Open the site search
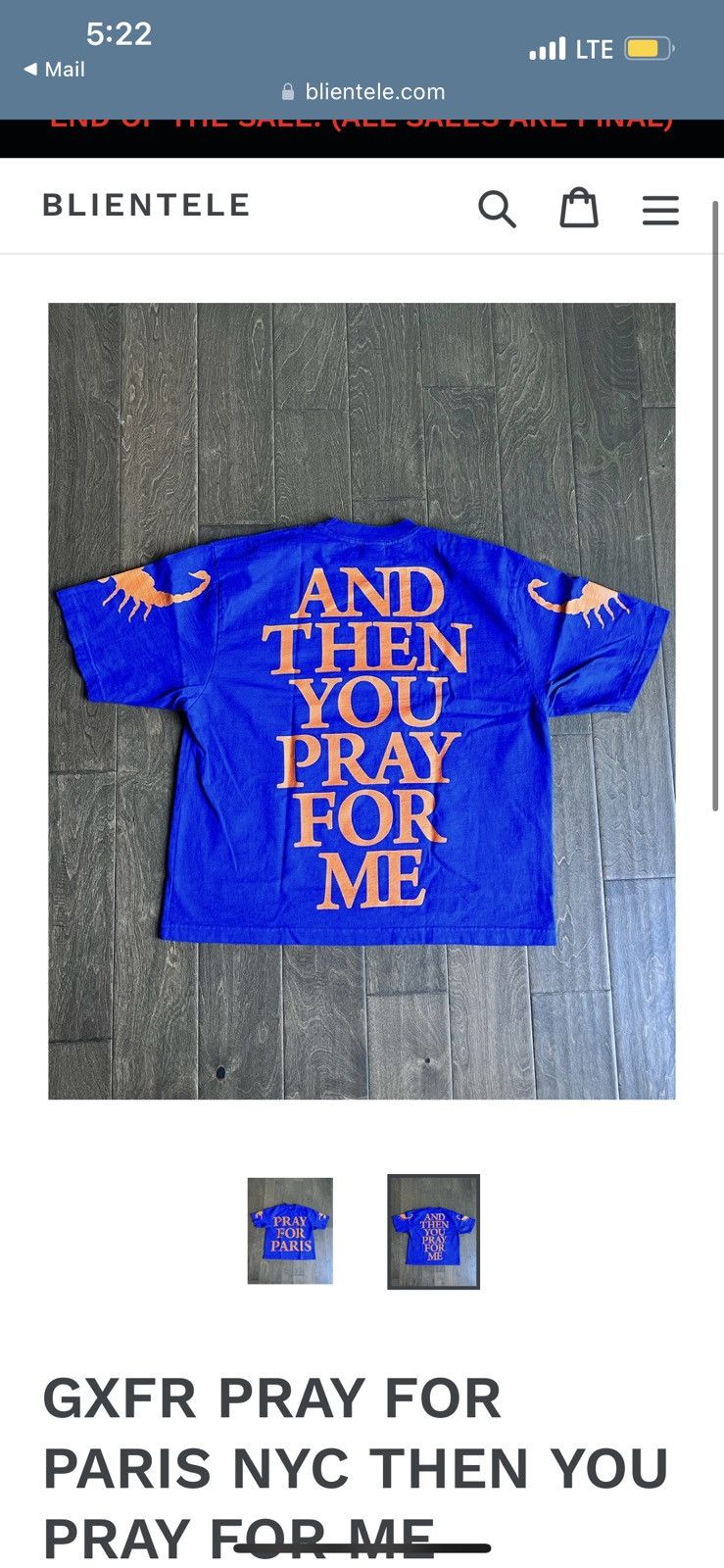This screenshot has width=724, height=1568. point(497,209)
